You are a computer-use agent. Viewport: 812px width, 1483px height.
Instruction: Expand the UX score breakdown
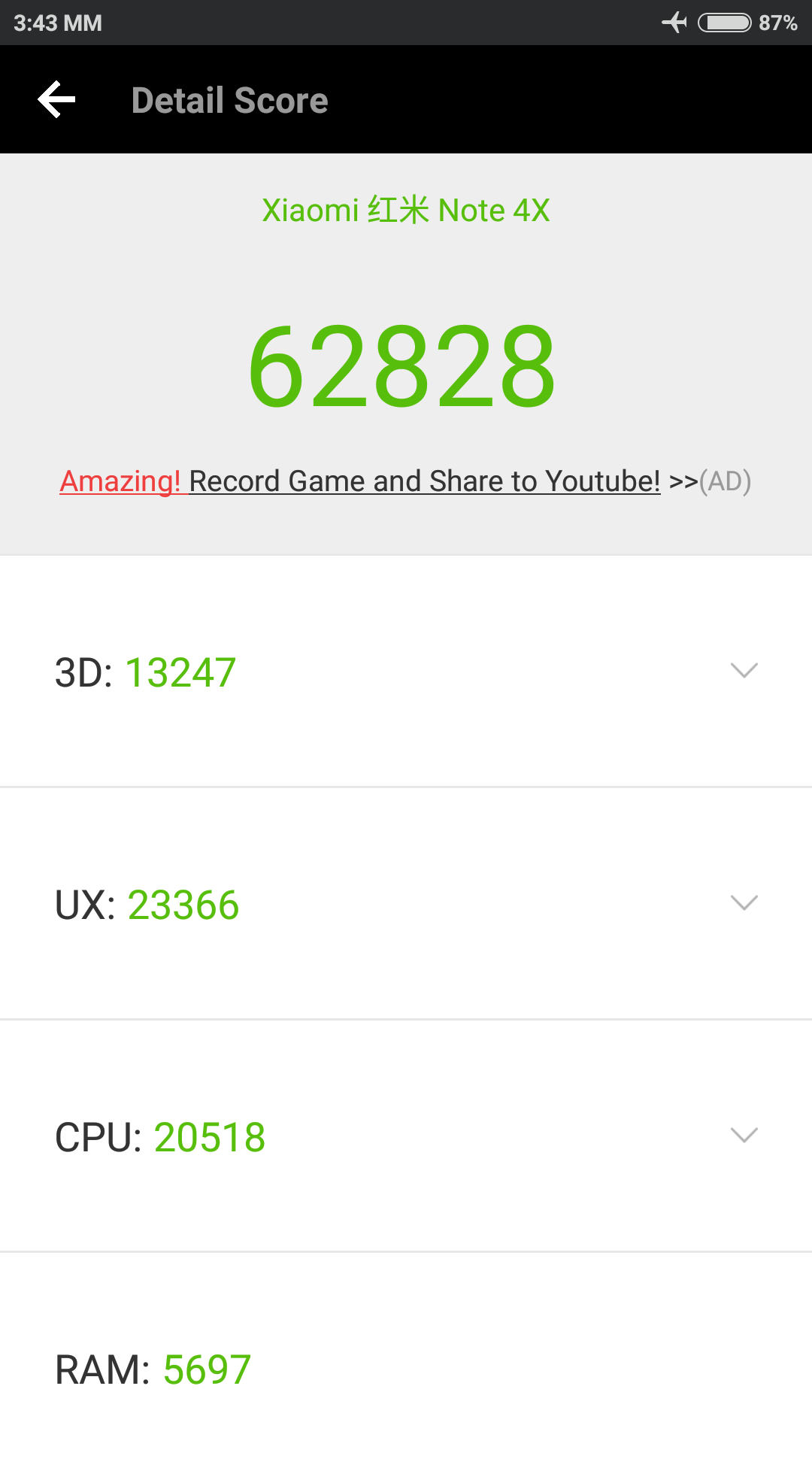[x=744, y=903]
